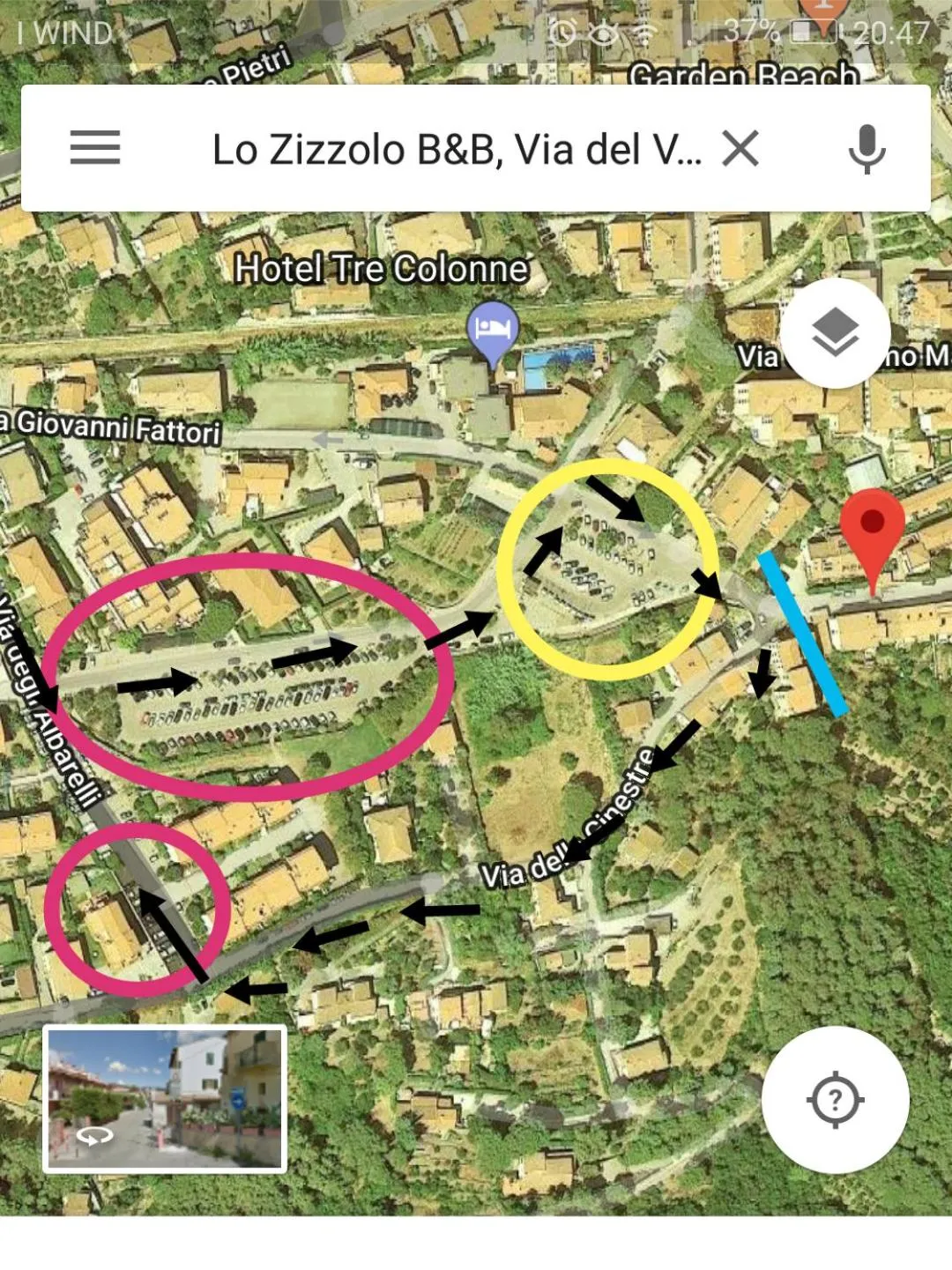
Task: Open the map layers button
Action: pyautogui.click(x=835, y=333)
